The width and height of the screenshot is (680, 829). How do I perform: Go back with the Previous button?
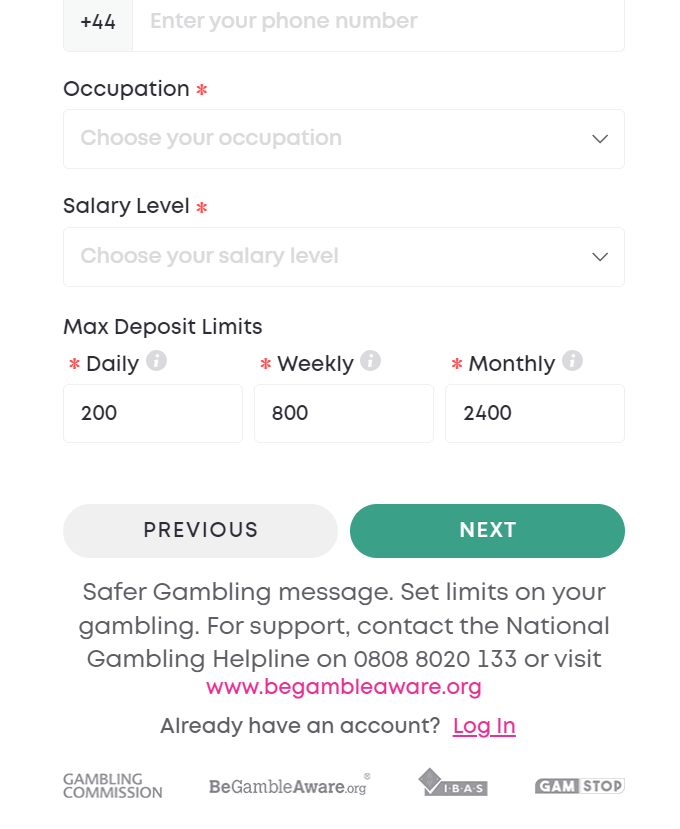(x=200, y=531)
